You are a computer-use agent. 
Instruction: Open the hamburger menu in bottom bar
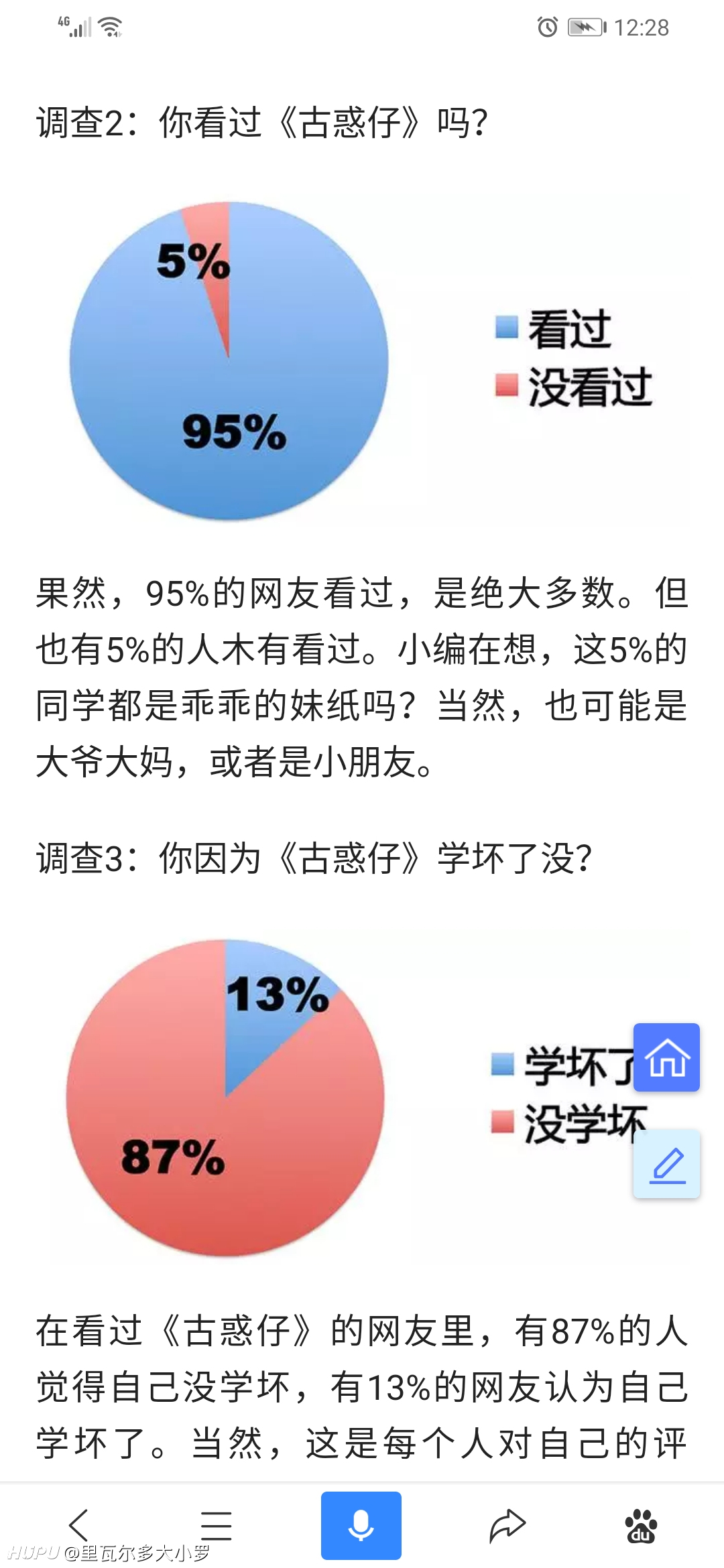pos(216,1525)
